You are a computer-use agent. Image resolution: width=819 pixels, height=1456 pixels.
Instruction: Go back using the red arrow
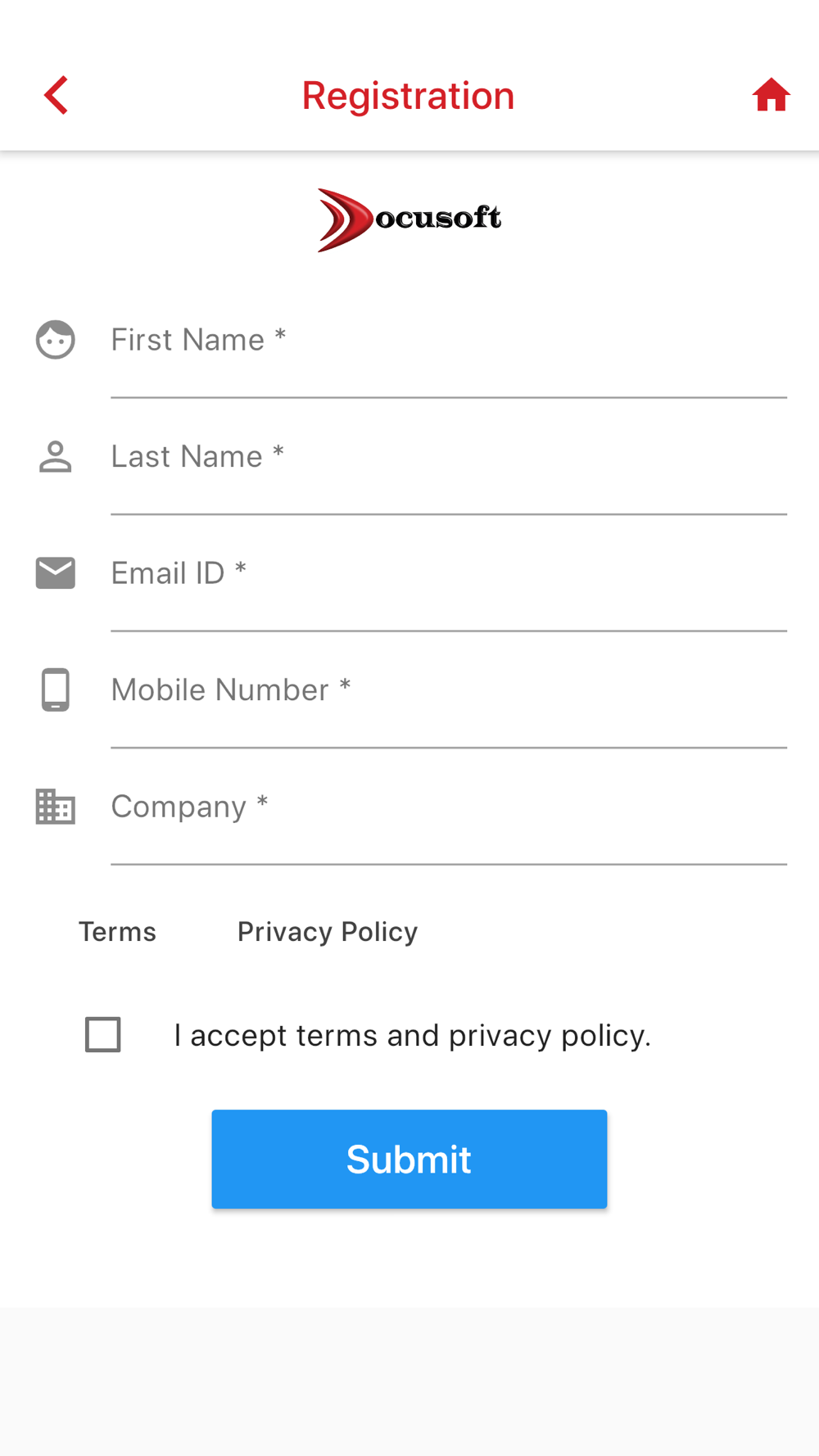tap(56, 96)
